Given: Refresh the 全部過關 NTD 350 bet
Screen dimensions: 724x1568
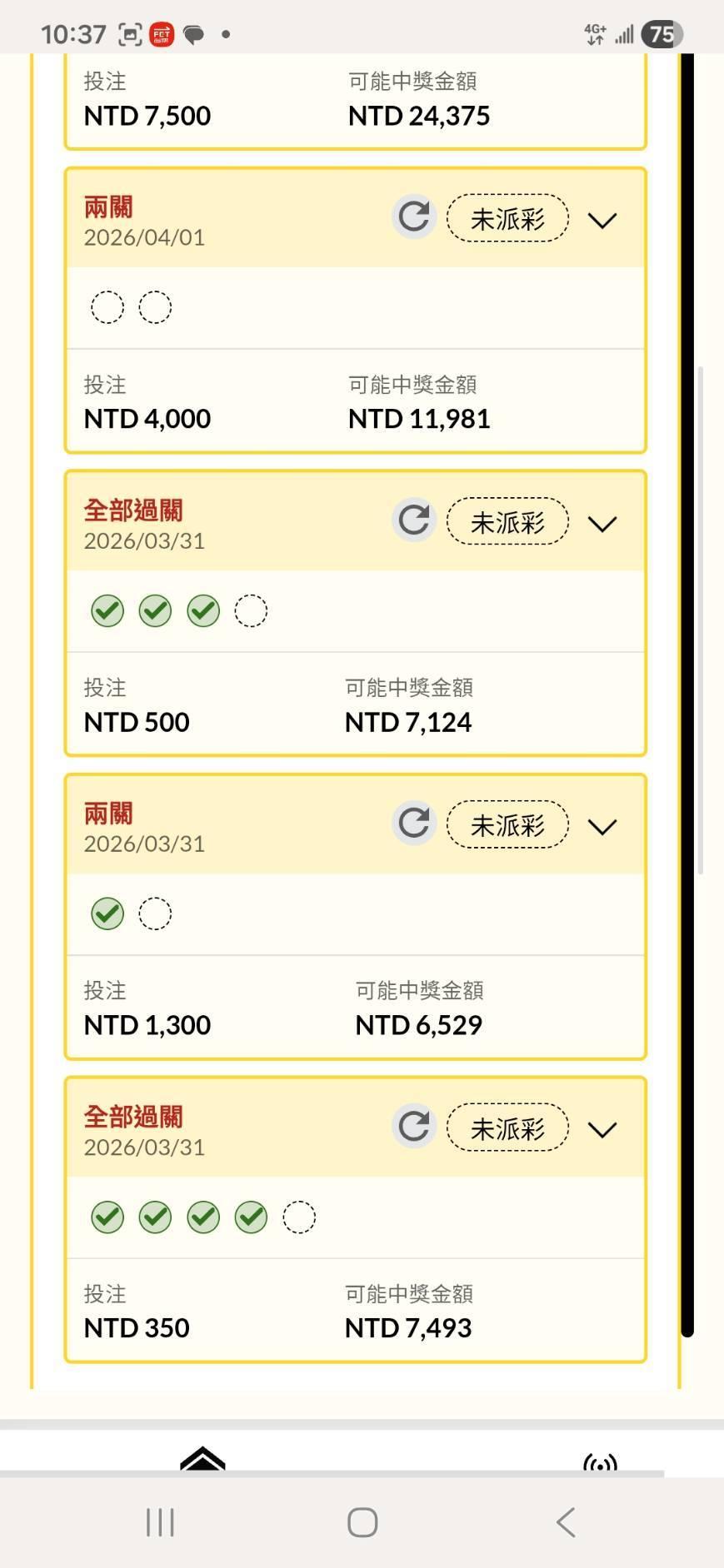Looking at the screenshot, I should click(x=413, y=1127).
